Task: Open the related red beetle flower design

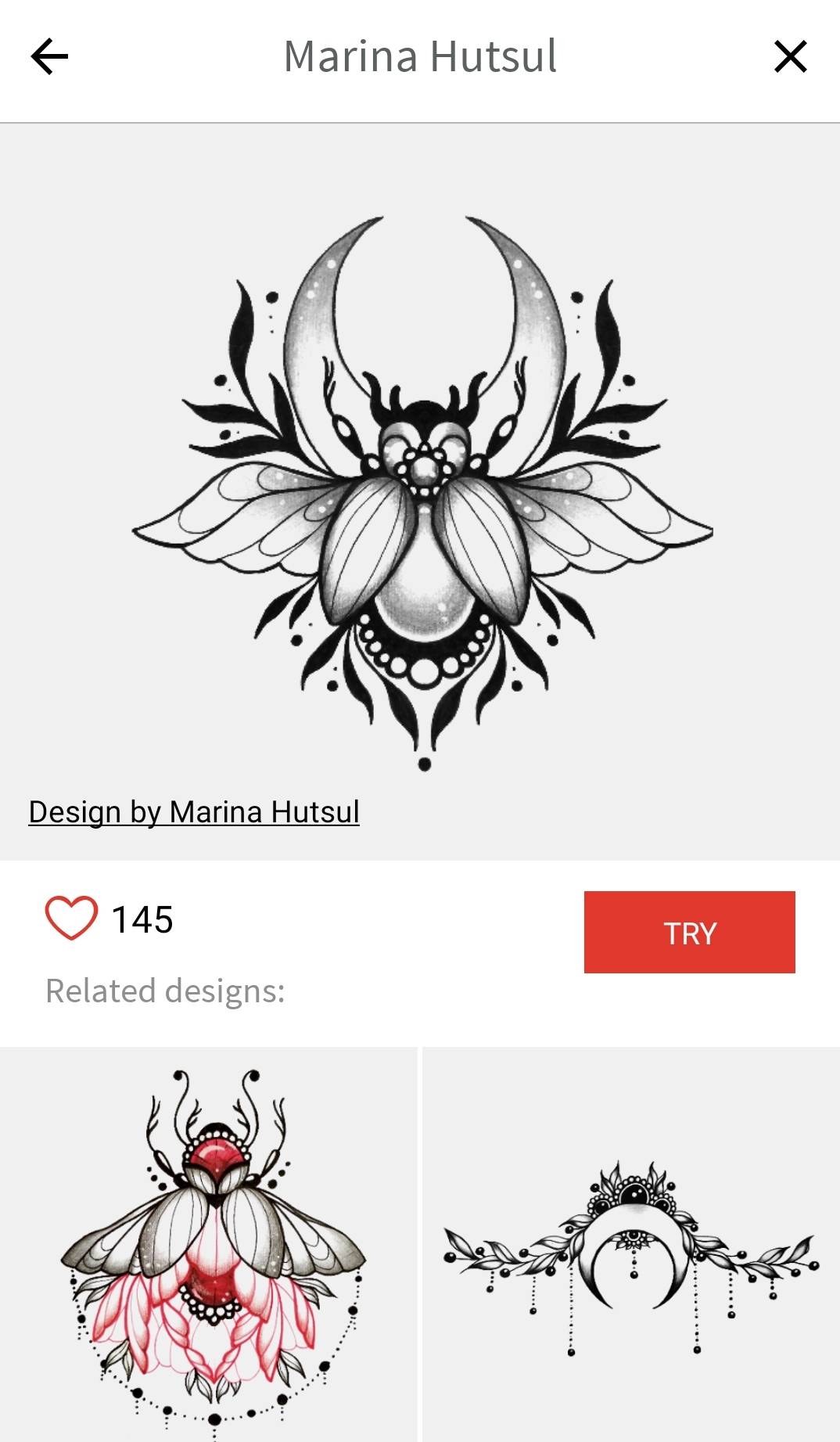Action: [x=209, y=1244]
